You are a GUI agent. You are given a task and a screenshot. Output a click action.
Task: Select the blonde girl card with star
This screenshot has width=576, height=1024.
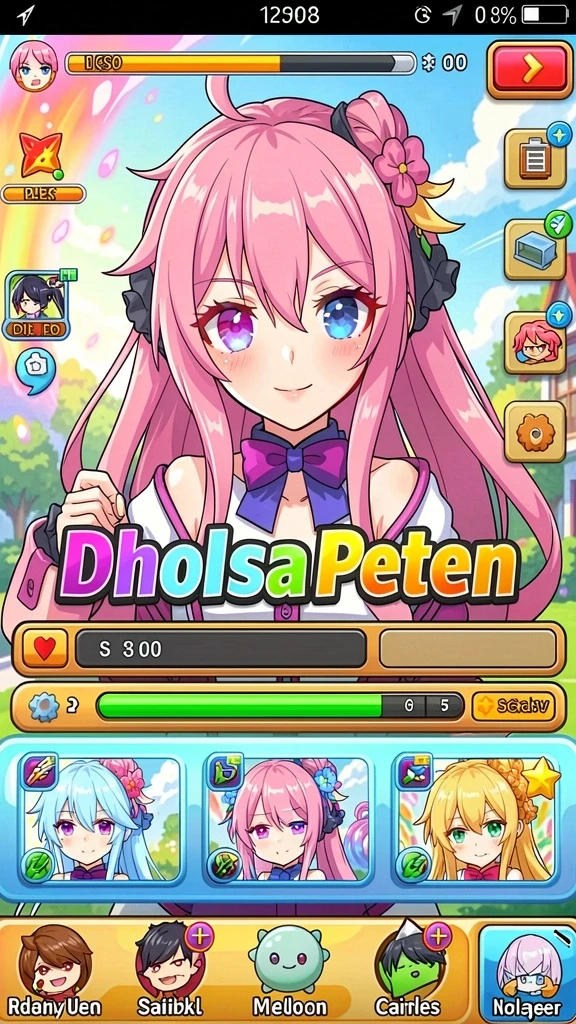pos(478,819)
